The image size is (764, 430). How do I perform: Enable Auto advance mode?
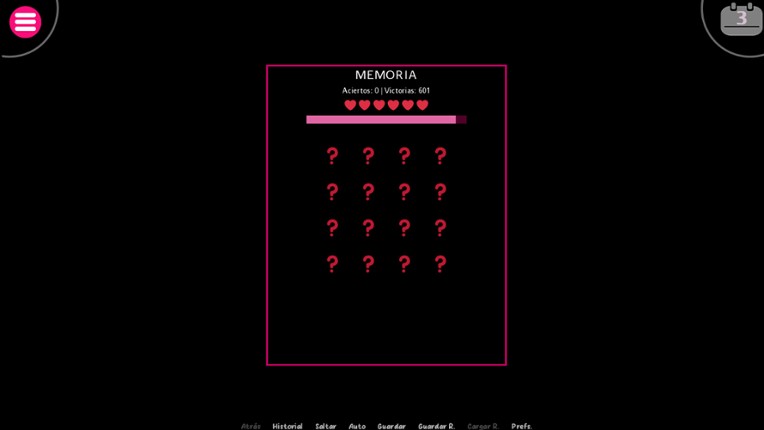(357, 426)
